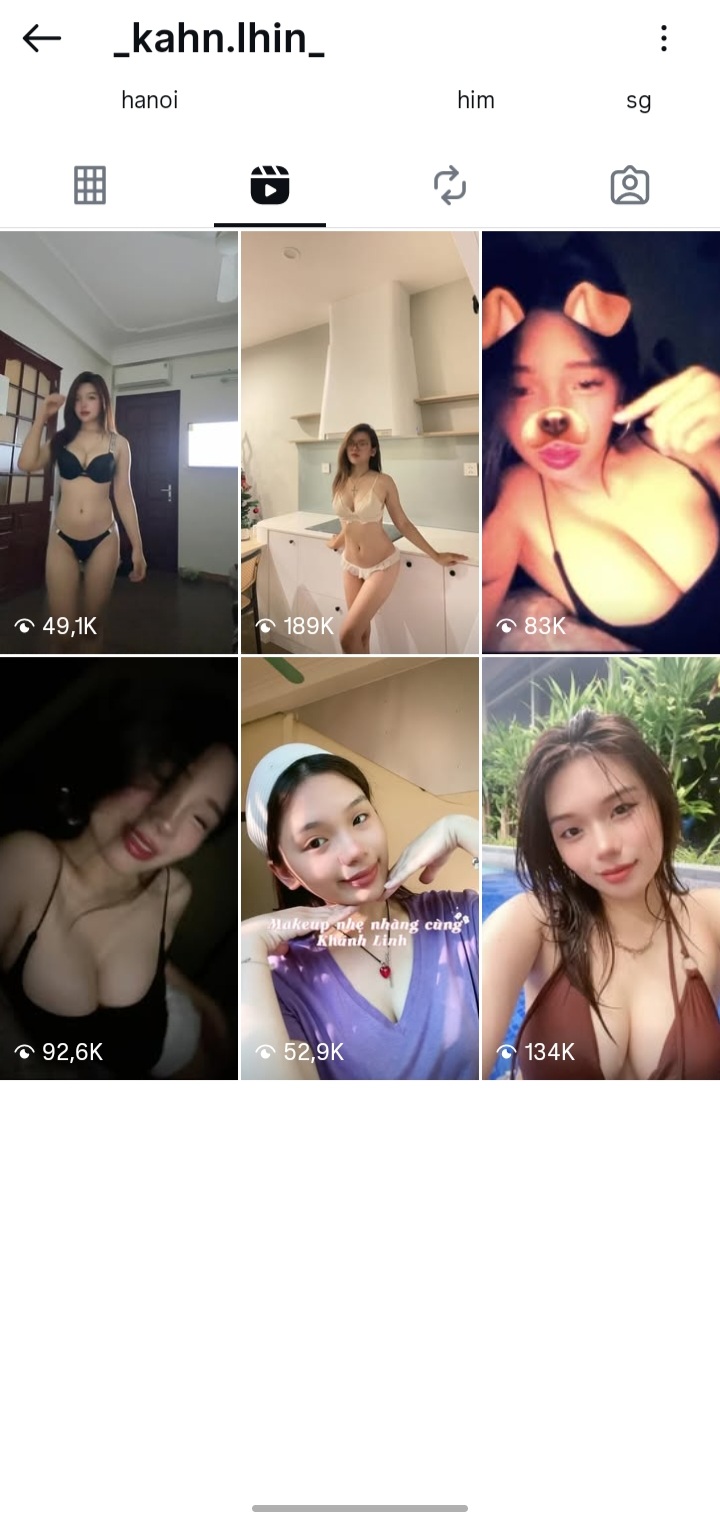Select the Reels tab
The width and height of the screenshot is (720, 1521).
point(270,186)
